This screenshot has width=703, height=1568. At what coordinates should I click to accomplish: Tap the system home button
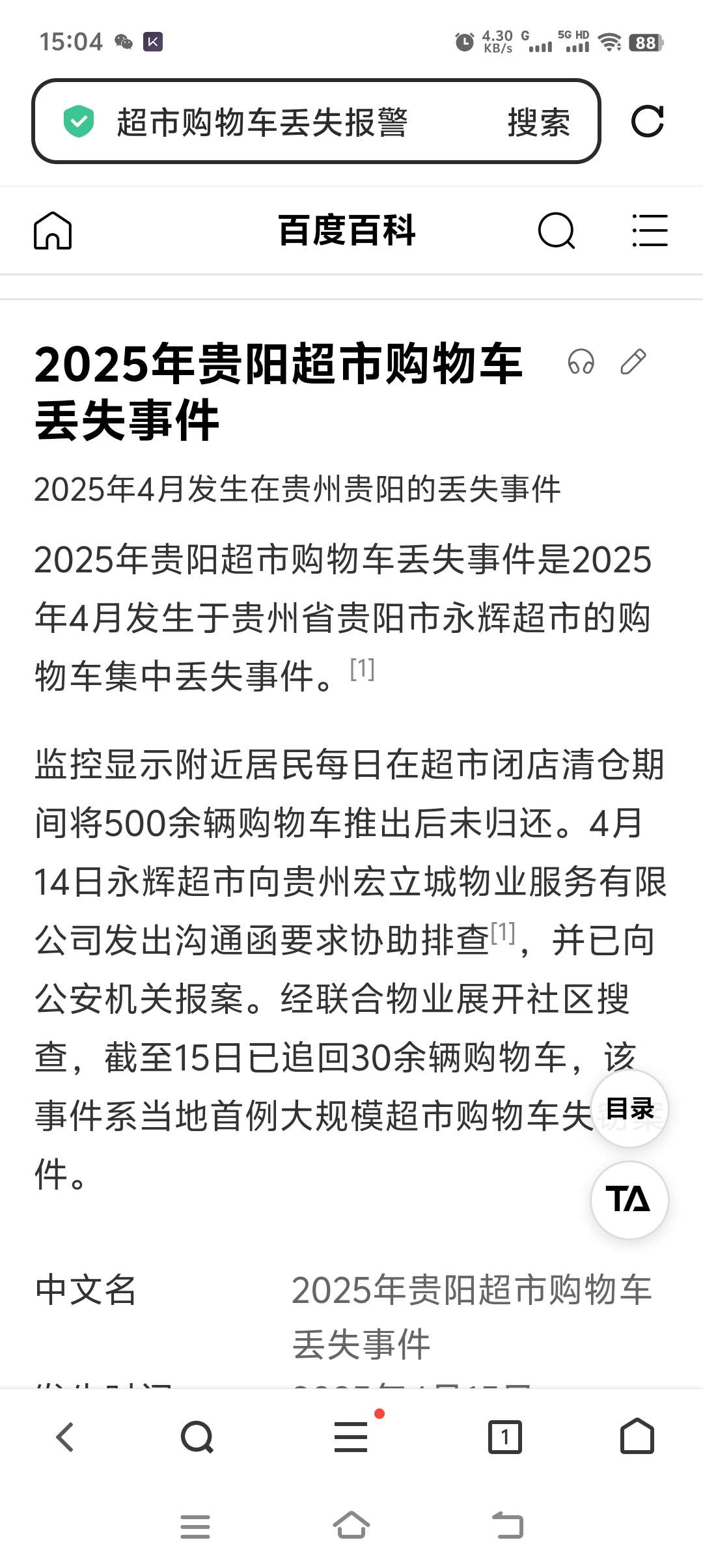click(351, 1525)
